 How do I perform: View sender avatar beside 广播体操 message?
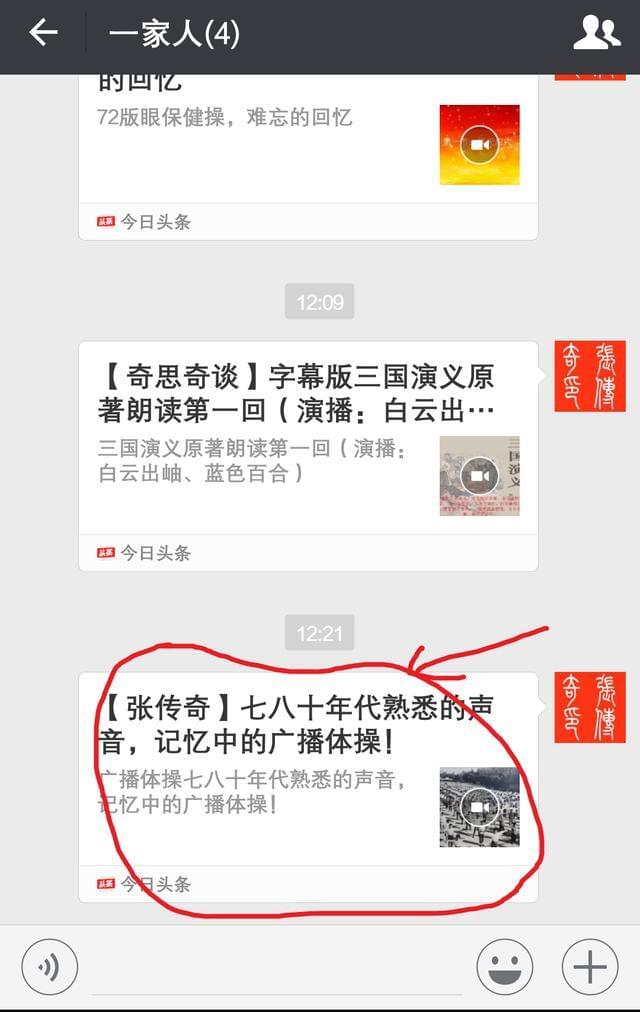point(590,707)
